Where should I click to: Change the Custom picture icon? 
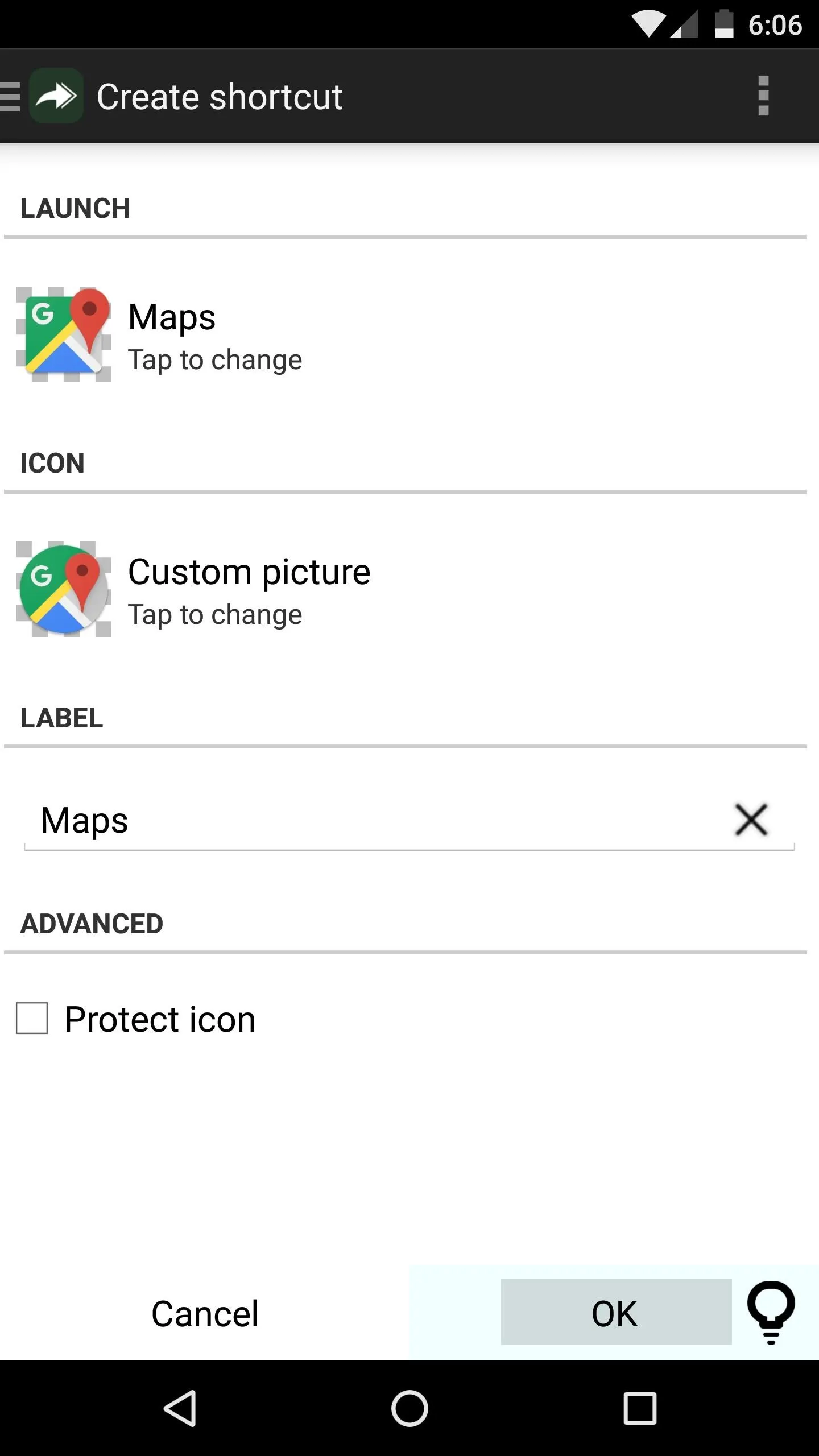(x=409, y=589)
